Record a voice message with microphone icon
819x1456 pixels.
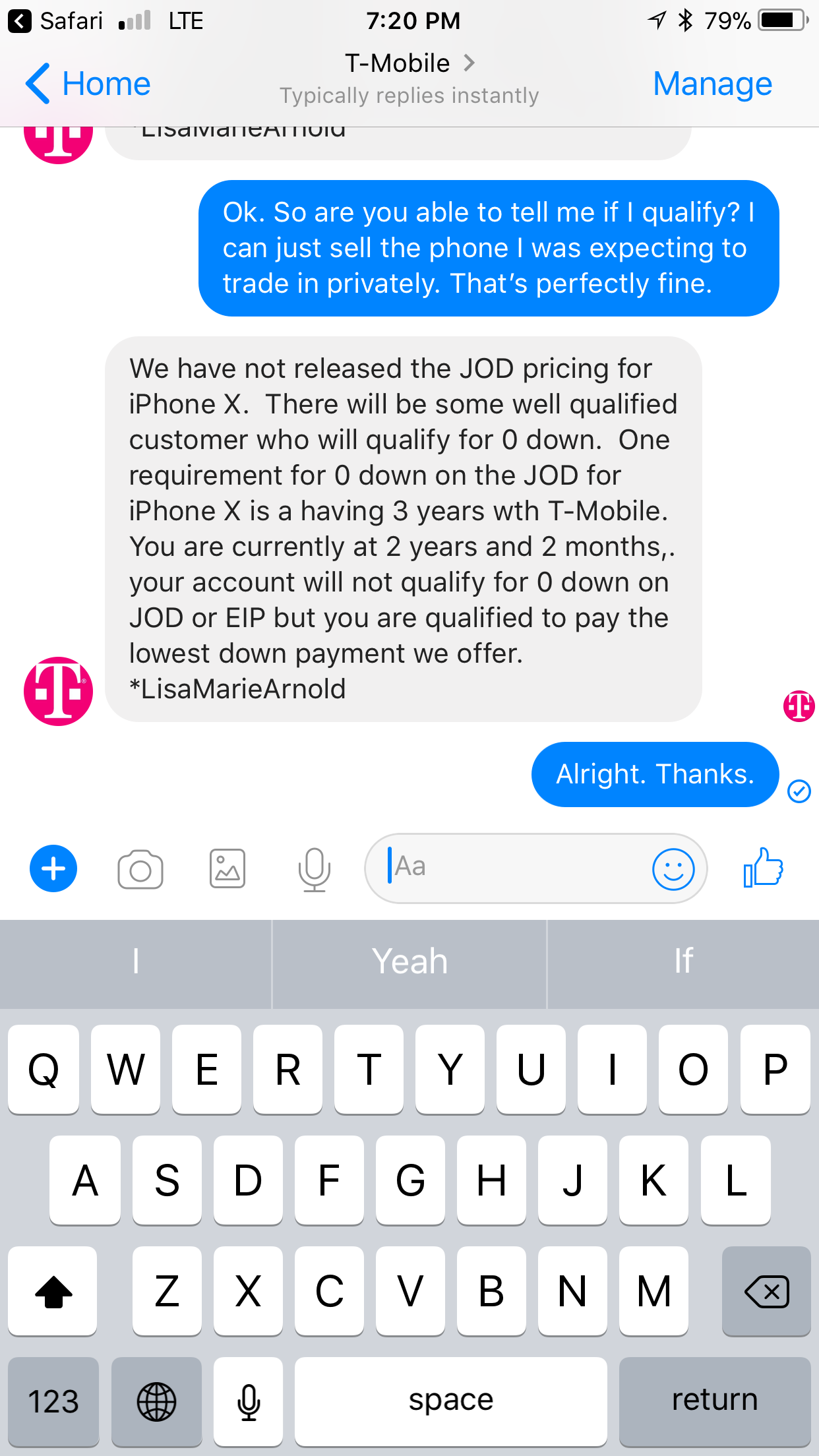tap(314, 868)
